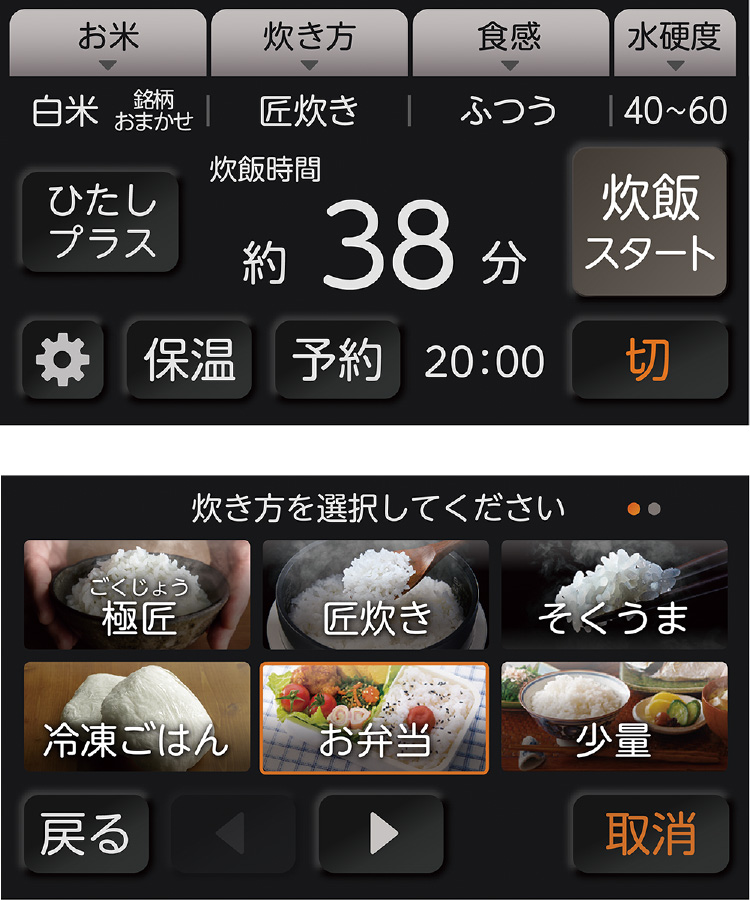Select the 極匠 cooking method tile
Viewport: 750px width, 900px height.
point(137,595)
